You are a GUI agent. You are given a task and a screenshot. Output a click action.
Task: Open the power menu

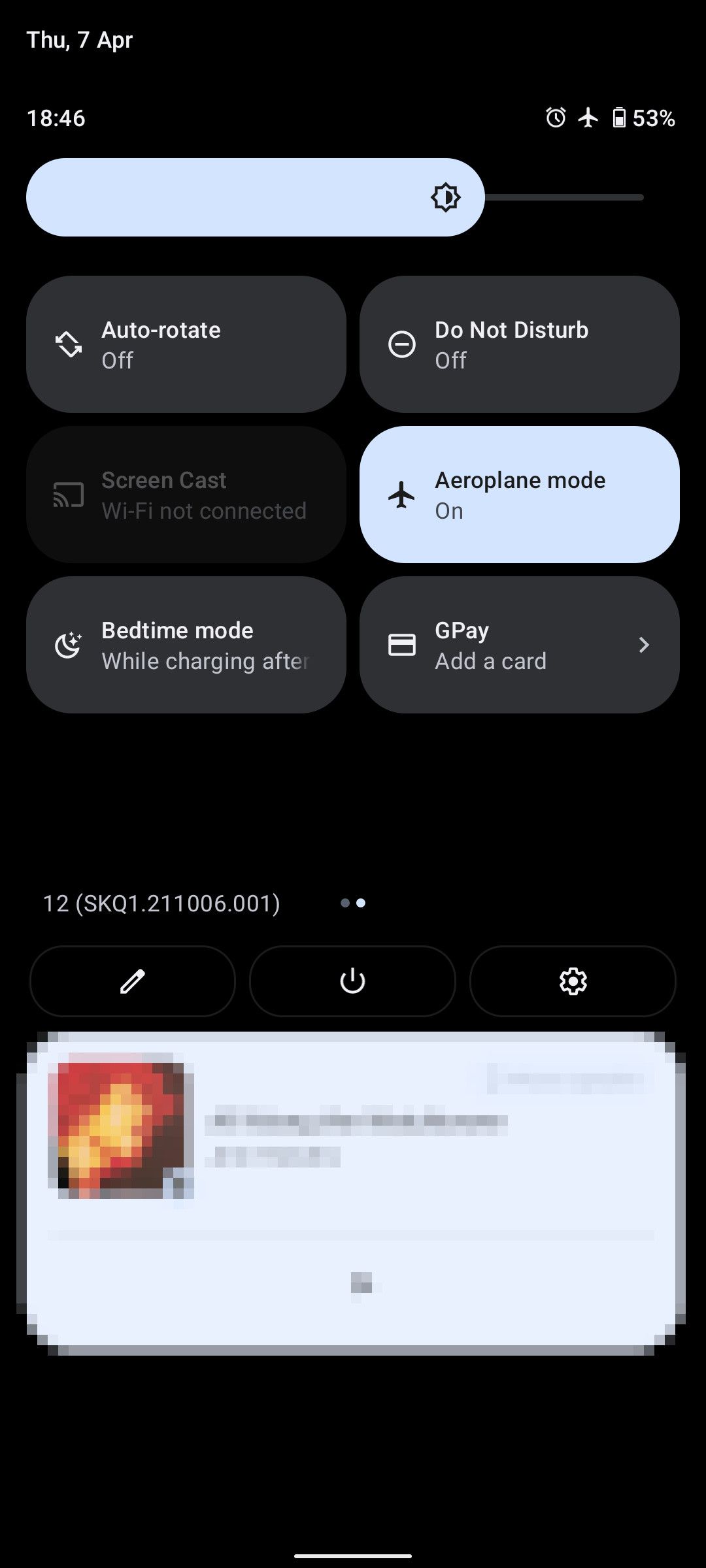coord(352,981)
